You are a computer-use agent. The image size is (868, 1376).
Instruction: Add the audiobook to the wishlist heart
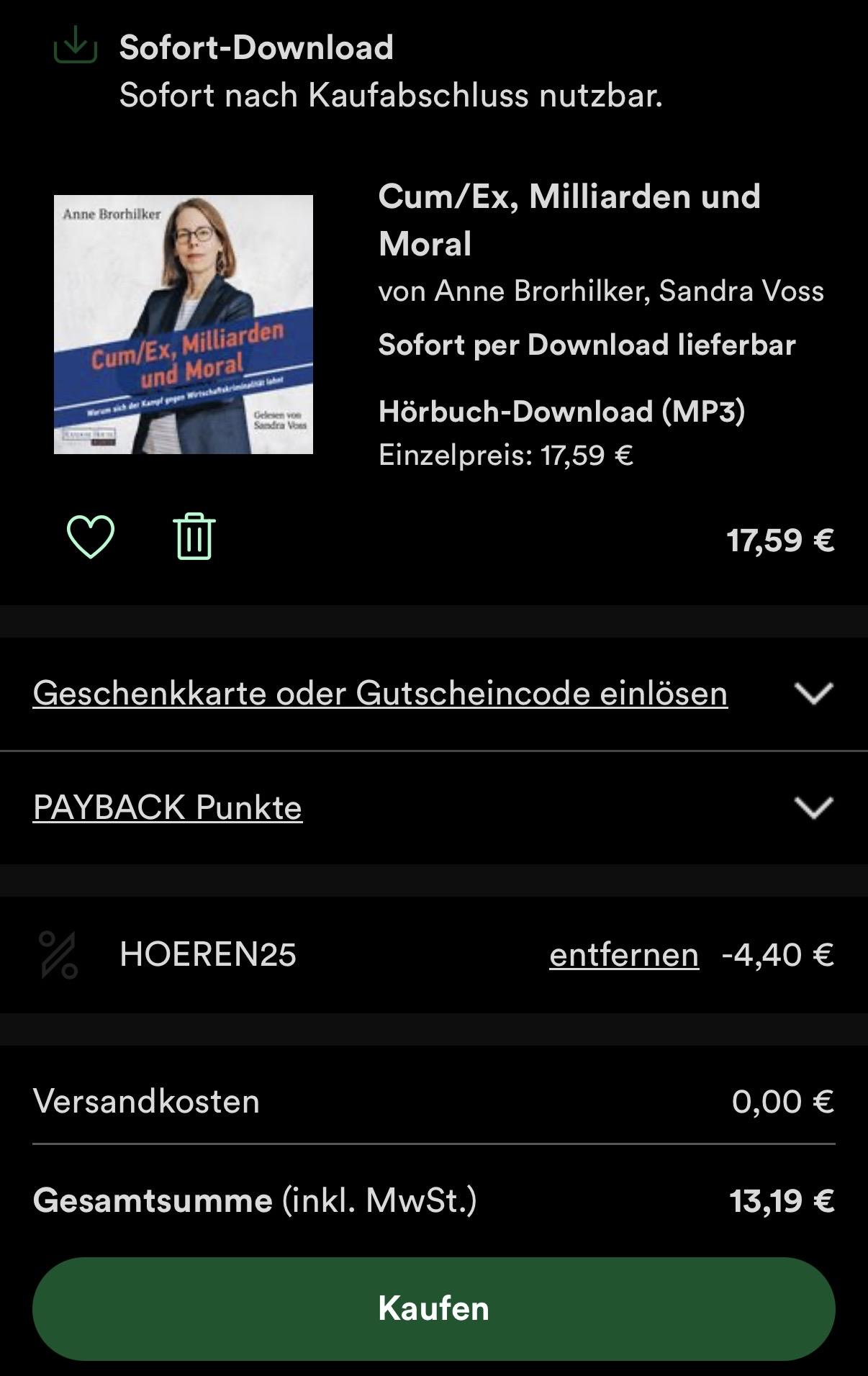click(x=91, y=537)
